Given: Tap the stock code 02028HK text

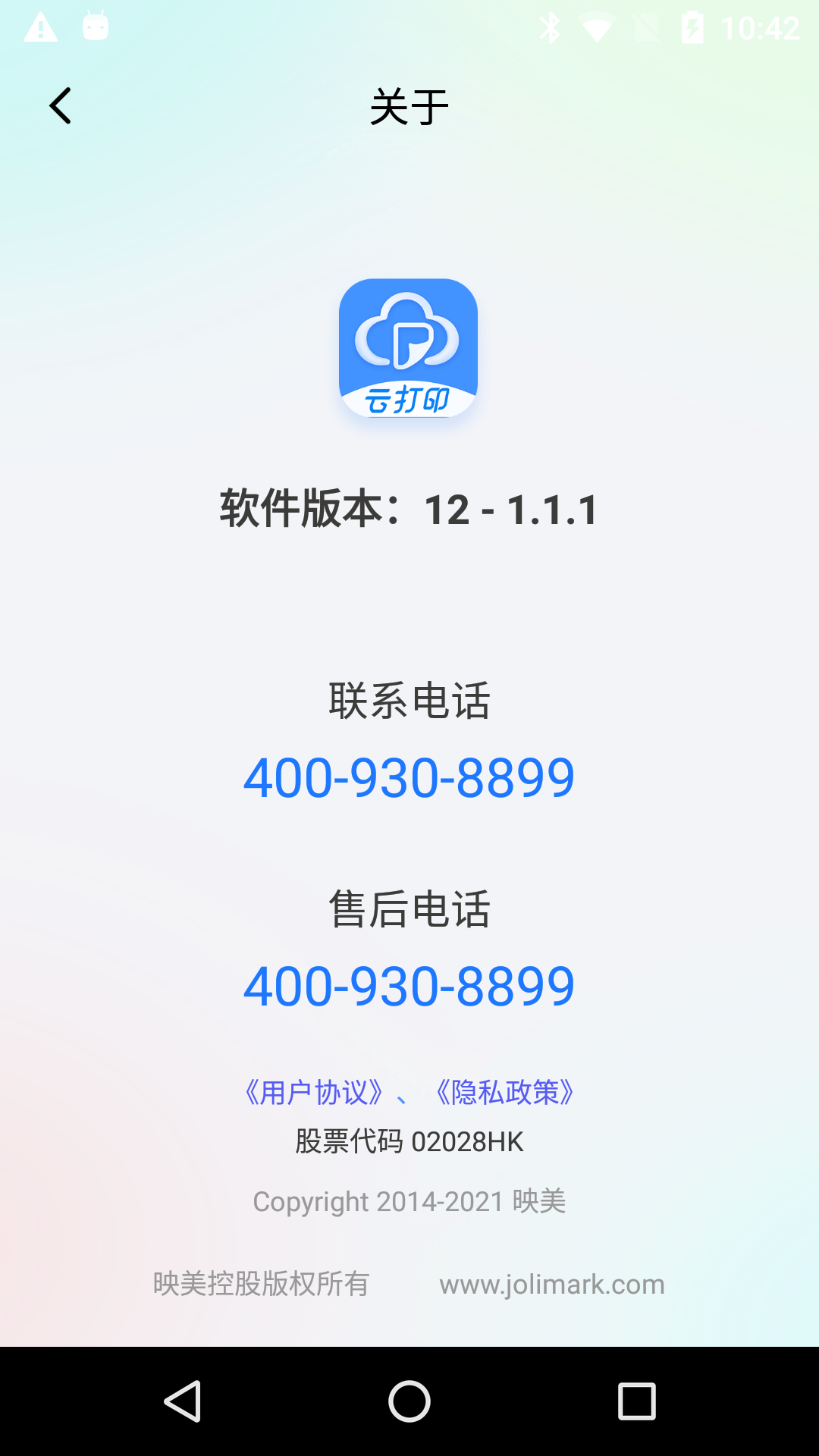Looking at the screenshot, I should click(409, 1141).
